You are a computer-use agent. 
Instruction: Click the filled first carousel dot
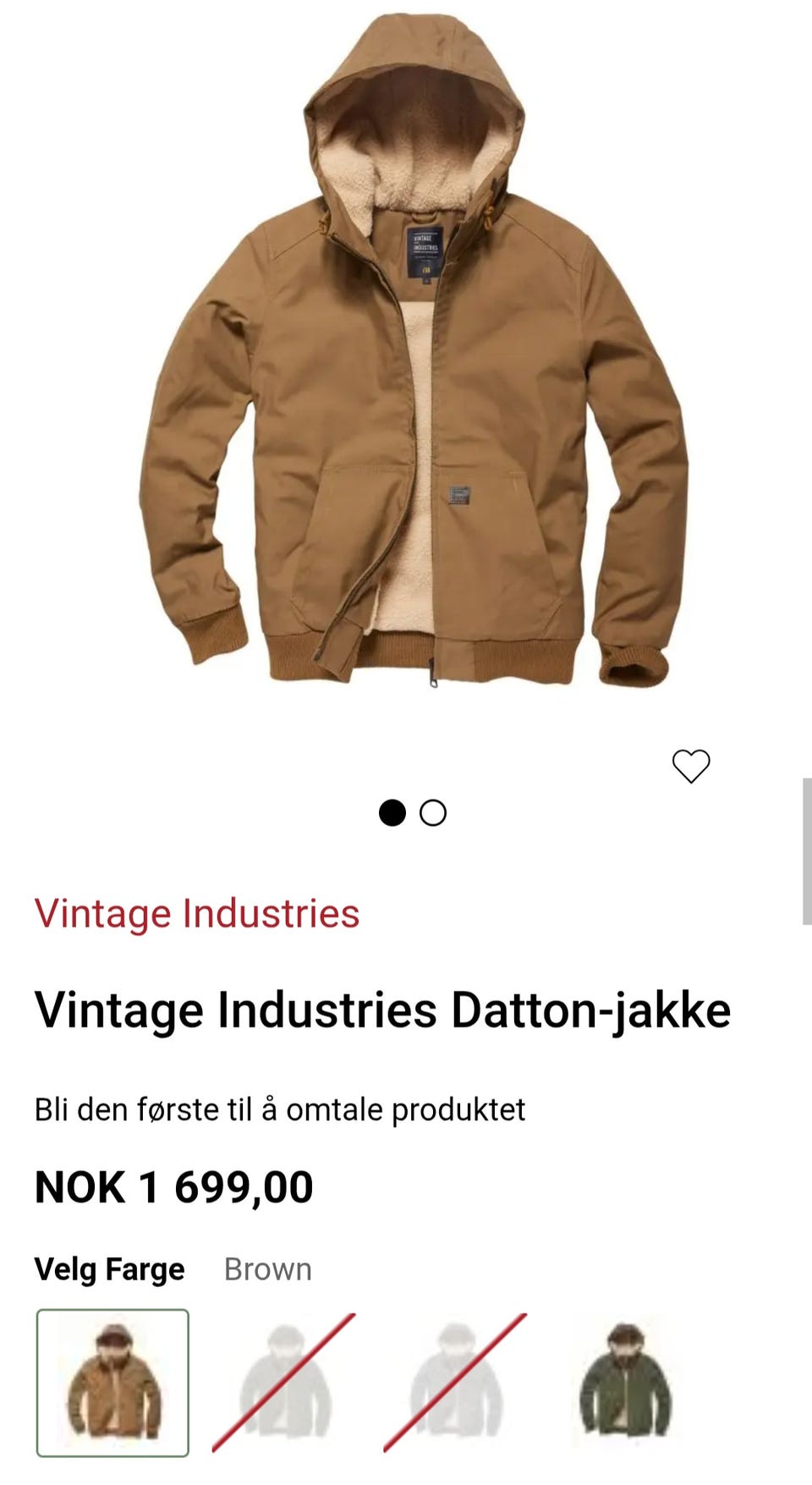pyautogui.click(x=392, y=813)
